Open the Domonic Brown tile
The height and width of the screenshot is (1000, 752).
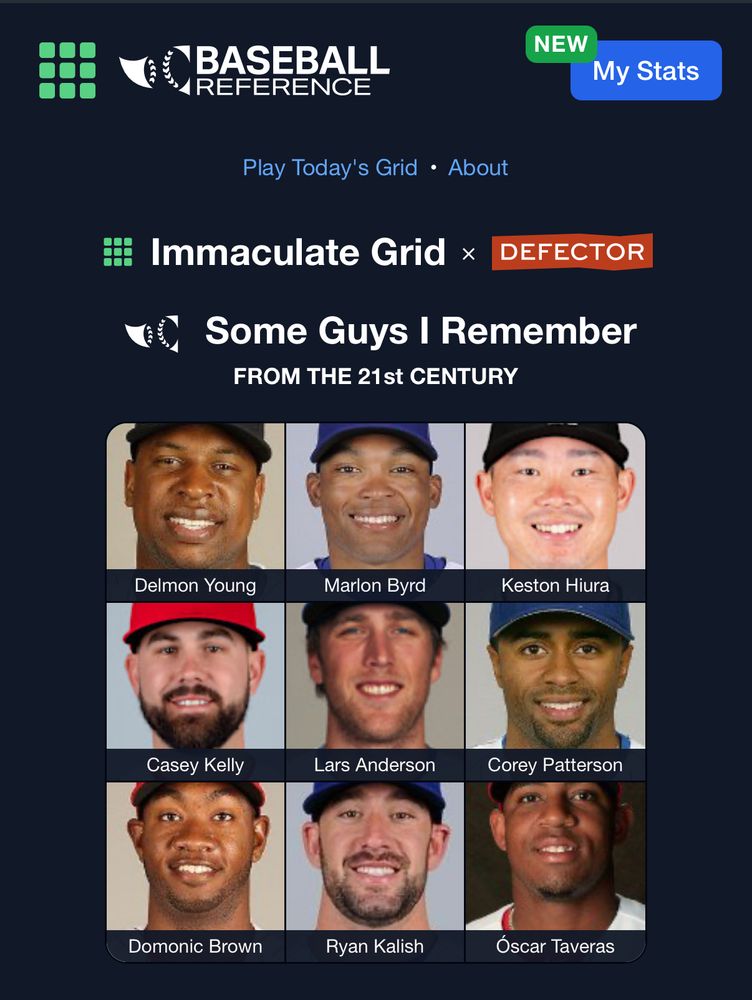coord(195,870)
